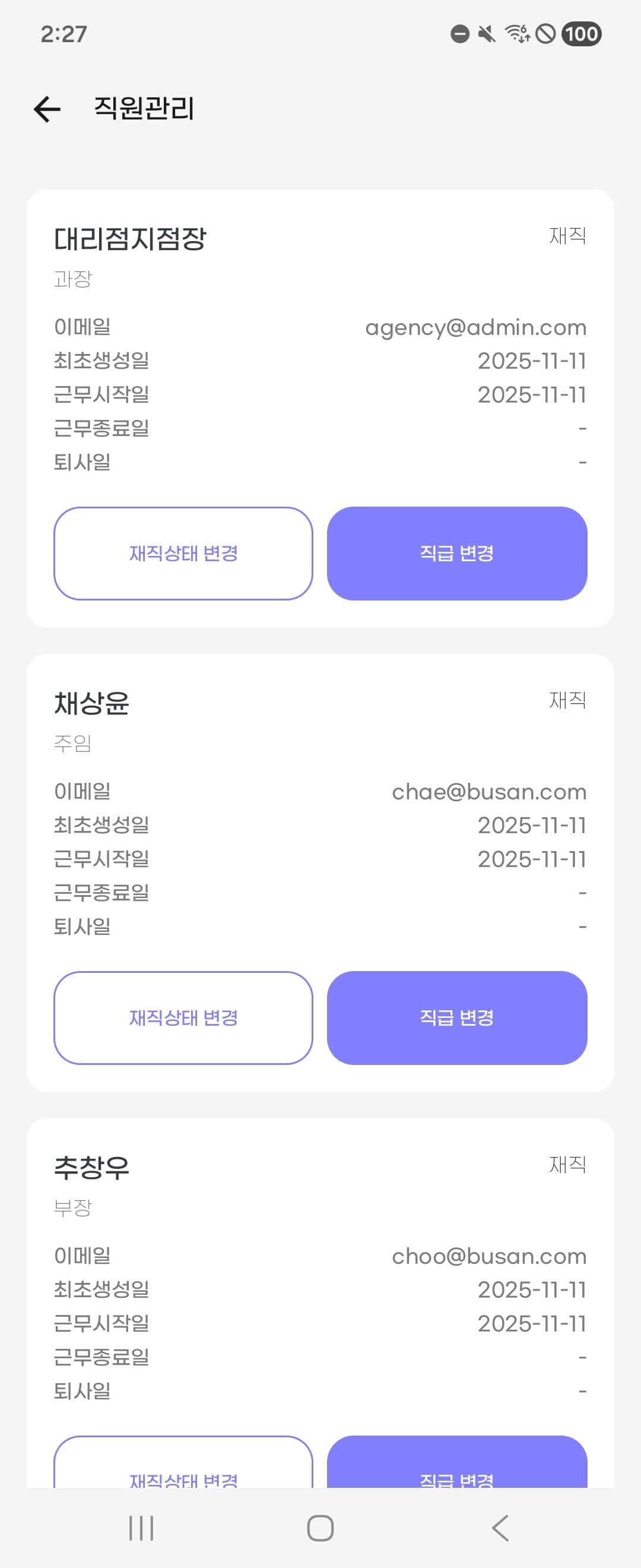Go to the home screen
Image resolution: width=641 pixels, height=1568 pixels.
pos(320,1528)
